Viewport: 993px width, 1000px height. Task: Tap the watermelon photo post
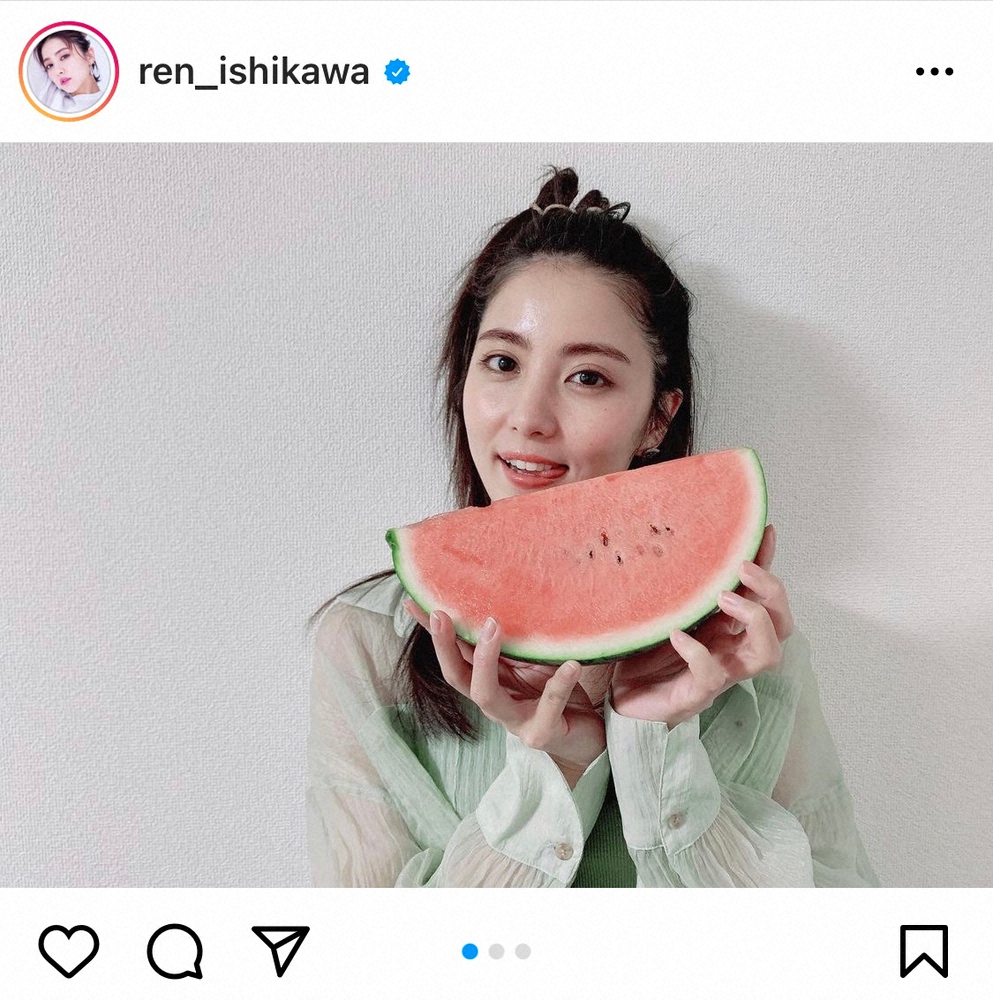tap(496, 515)
